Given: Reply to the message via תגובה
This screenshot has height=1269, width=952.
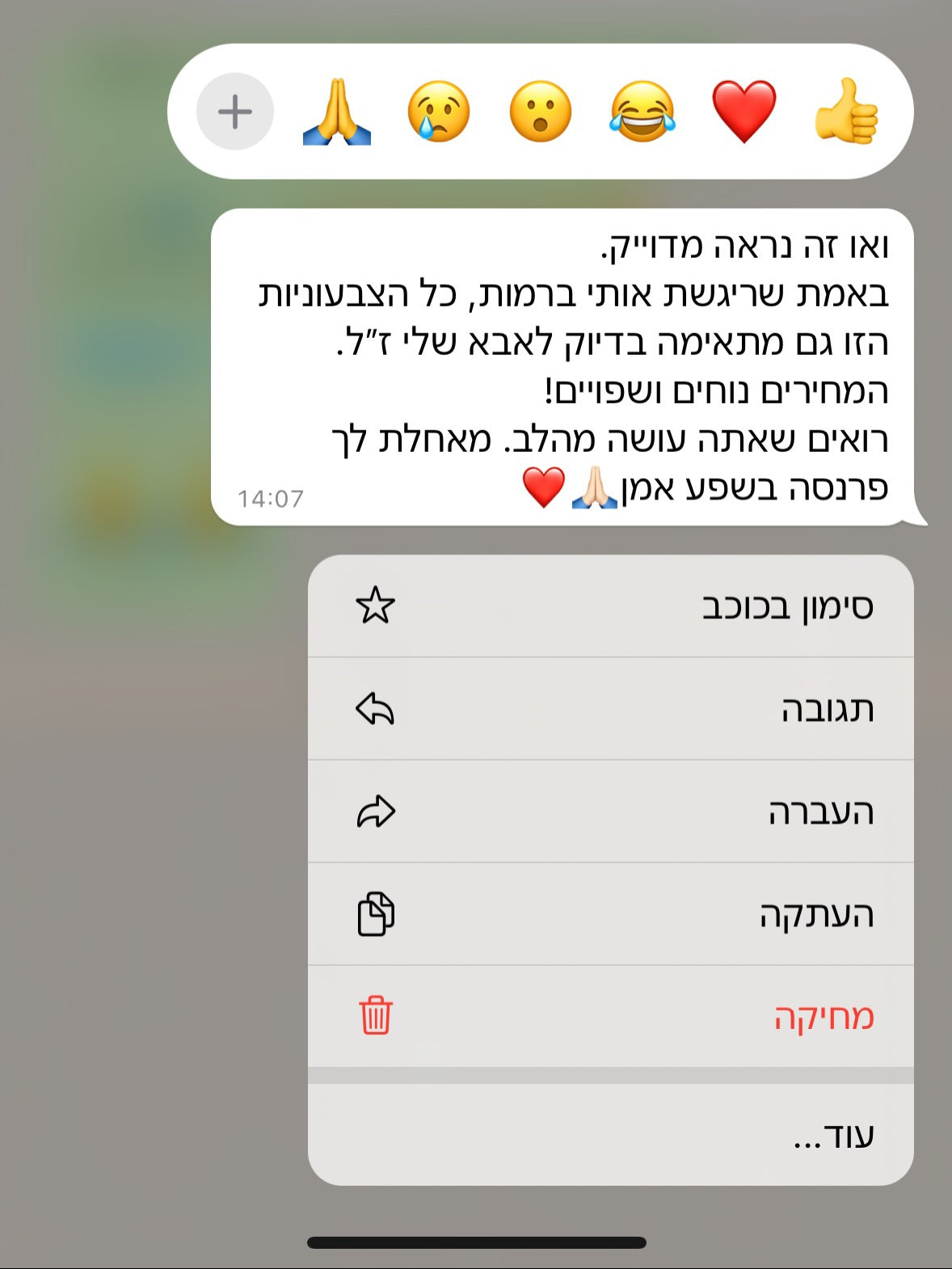Looking at the screenshot, I should coord(610,709).
